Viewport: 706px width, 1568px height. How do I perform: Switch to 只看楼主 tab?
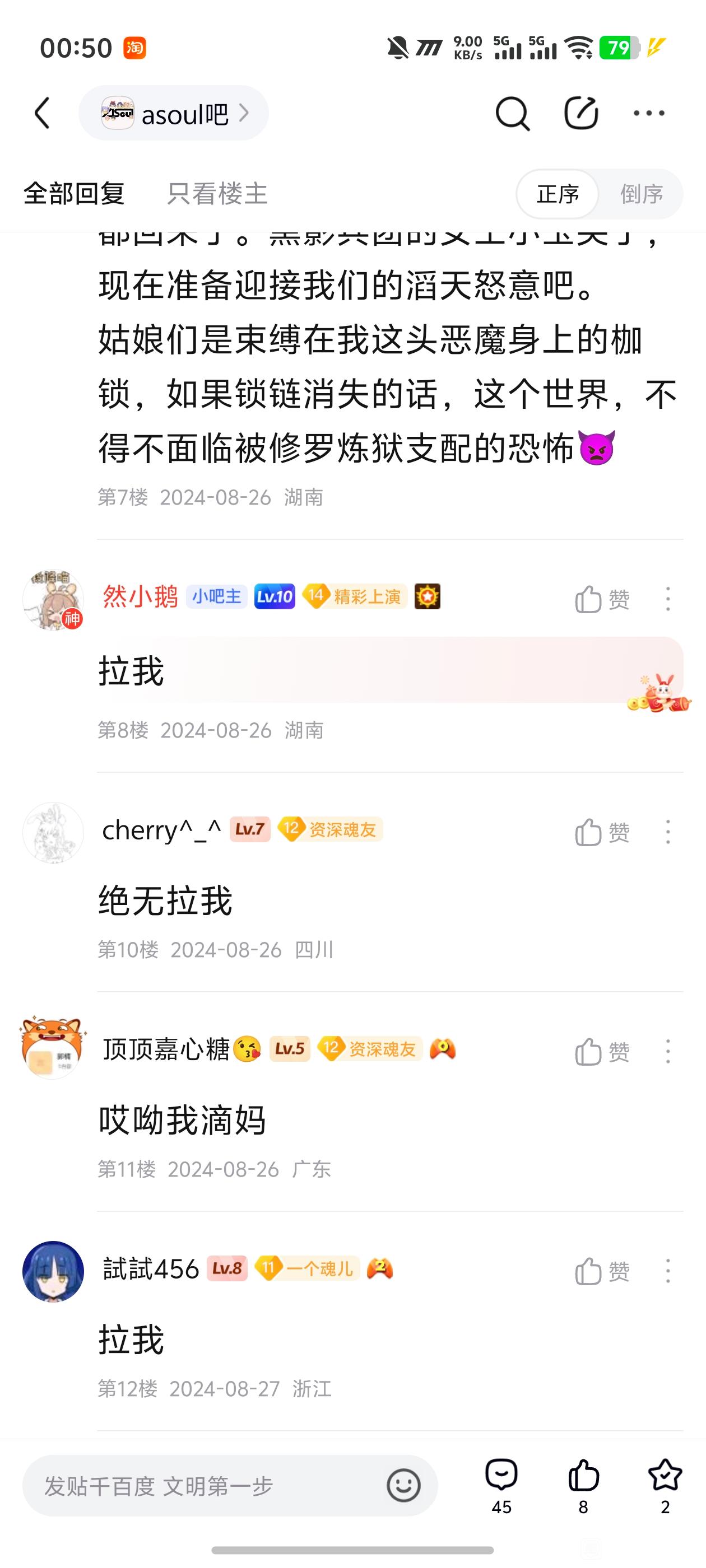[x=217, y=194]
